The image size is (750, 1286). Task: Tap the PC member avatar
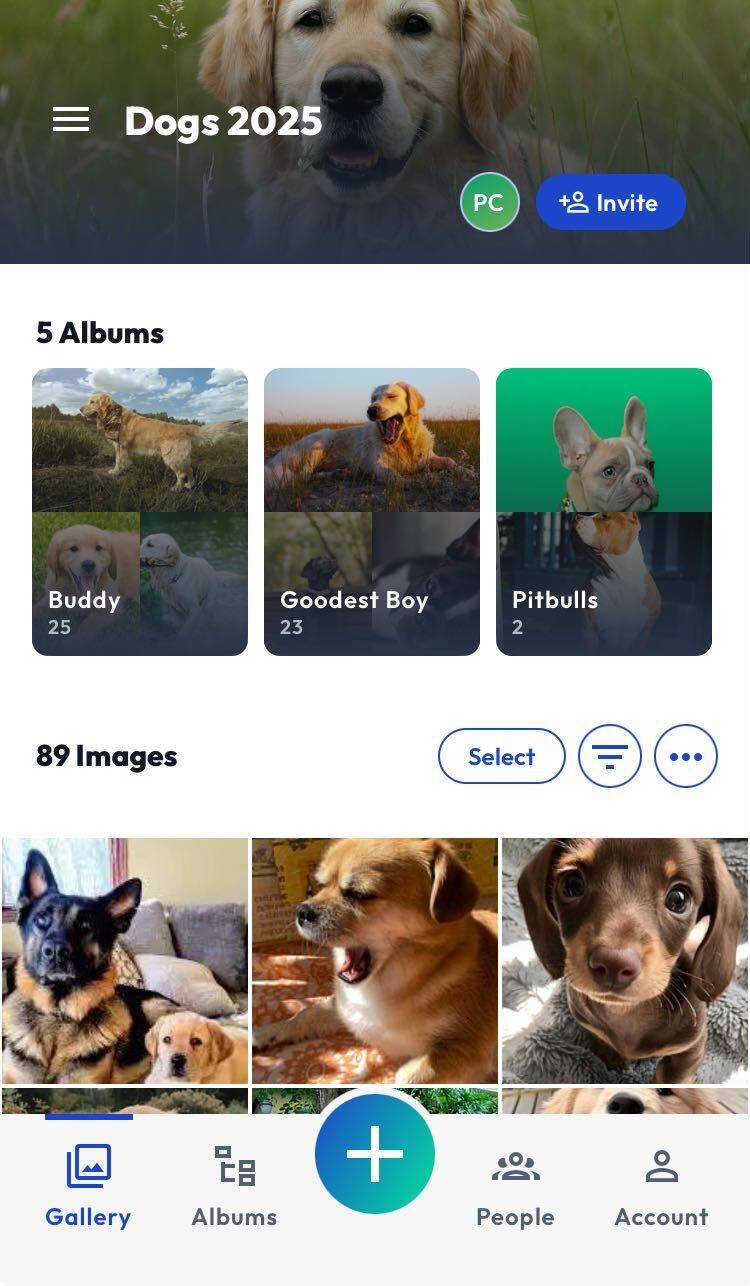(489, 202)
